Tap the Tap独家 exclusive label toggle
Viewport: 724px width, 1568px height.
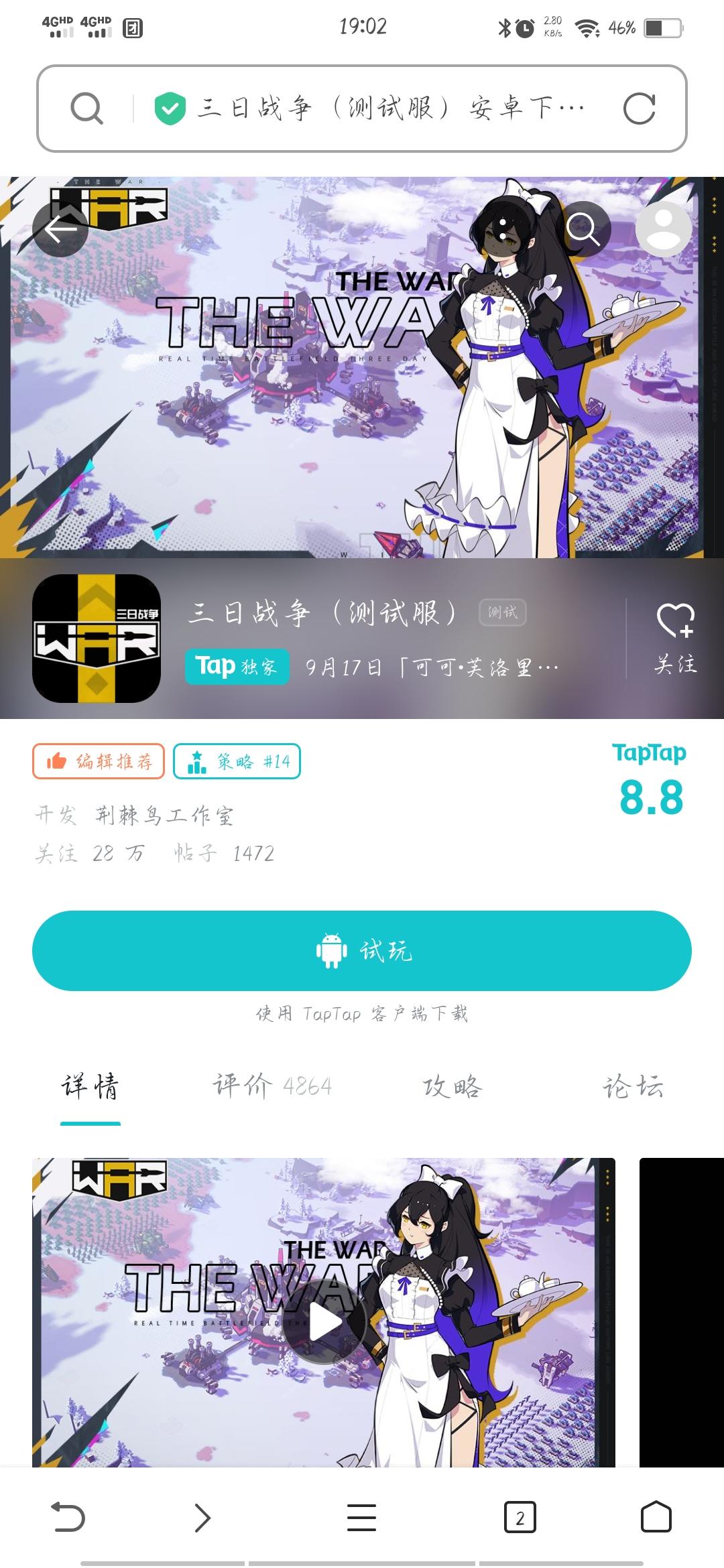tap(238, 667)
